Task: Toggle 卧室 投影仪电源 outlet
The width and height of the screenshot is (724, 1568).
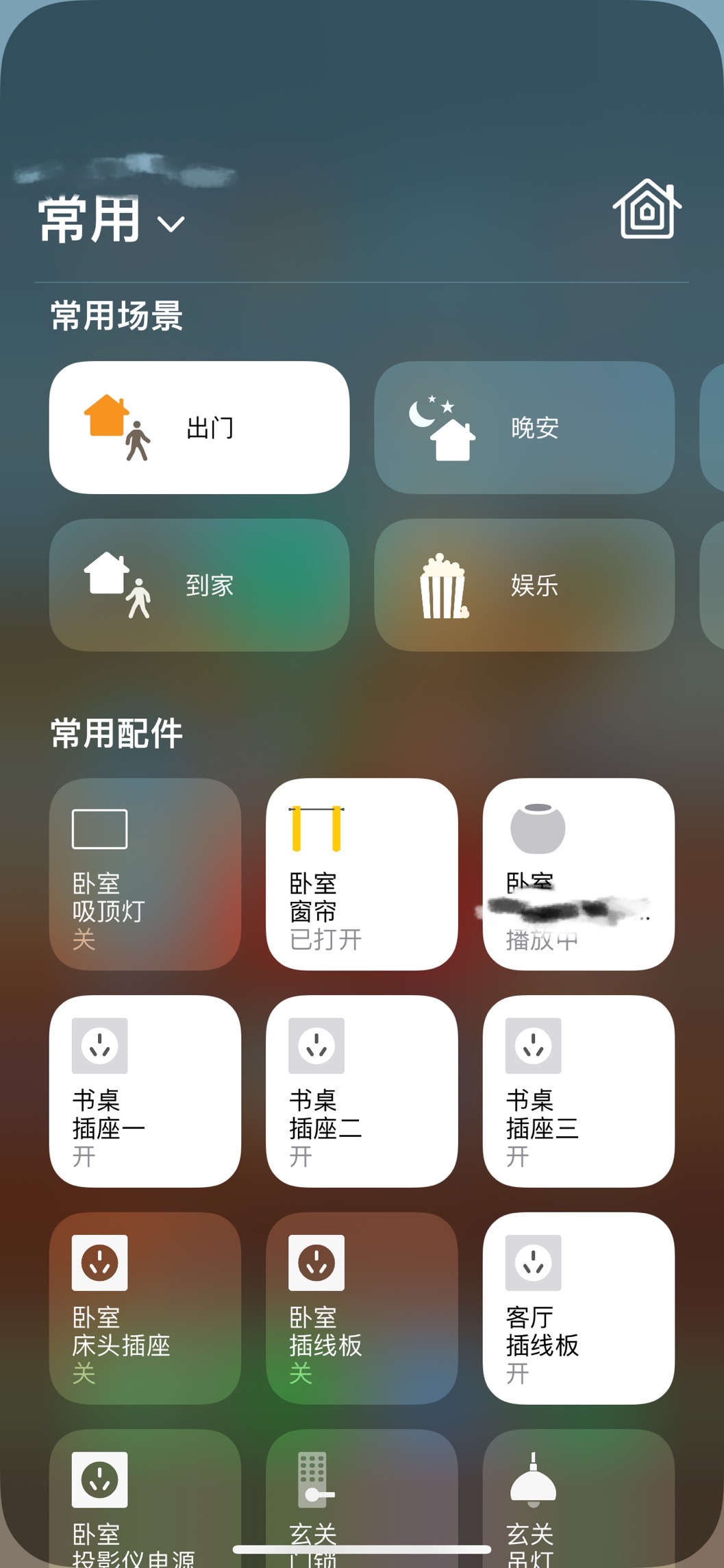Action: (145, 1501)
